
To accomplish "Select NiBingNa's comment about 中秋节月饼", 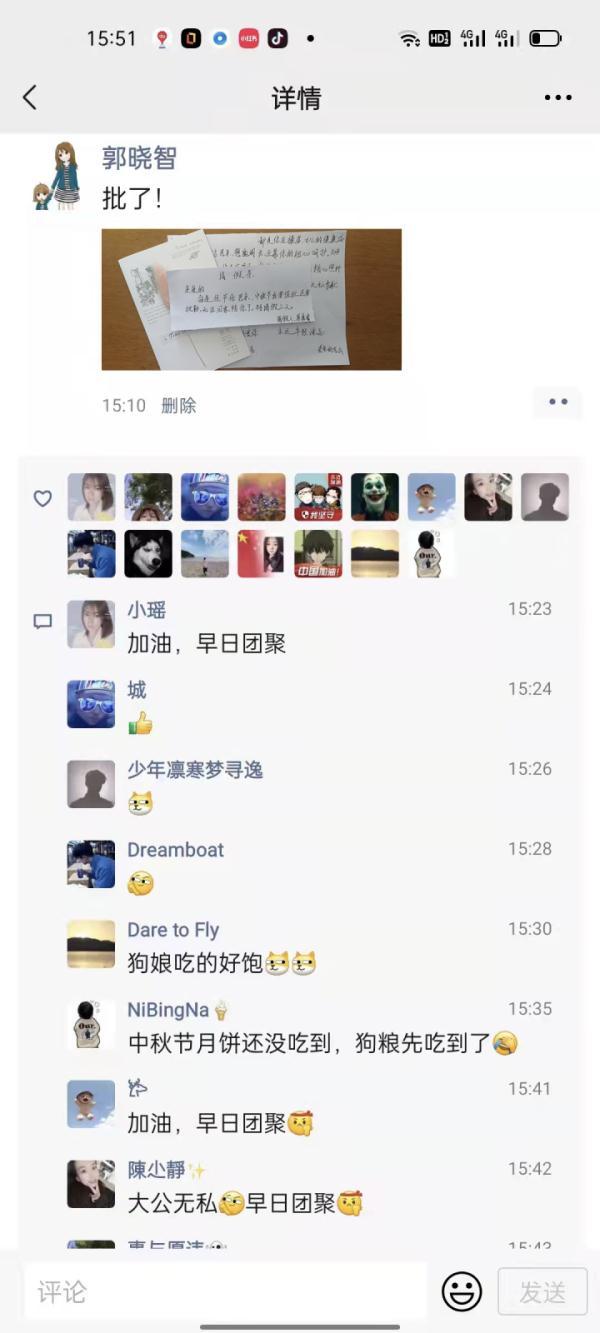I will point(322,1043).
